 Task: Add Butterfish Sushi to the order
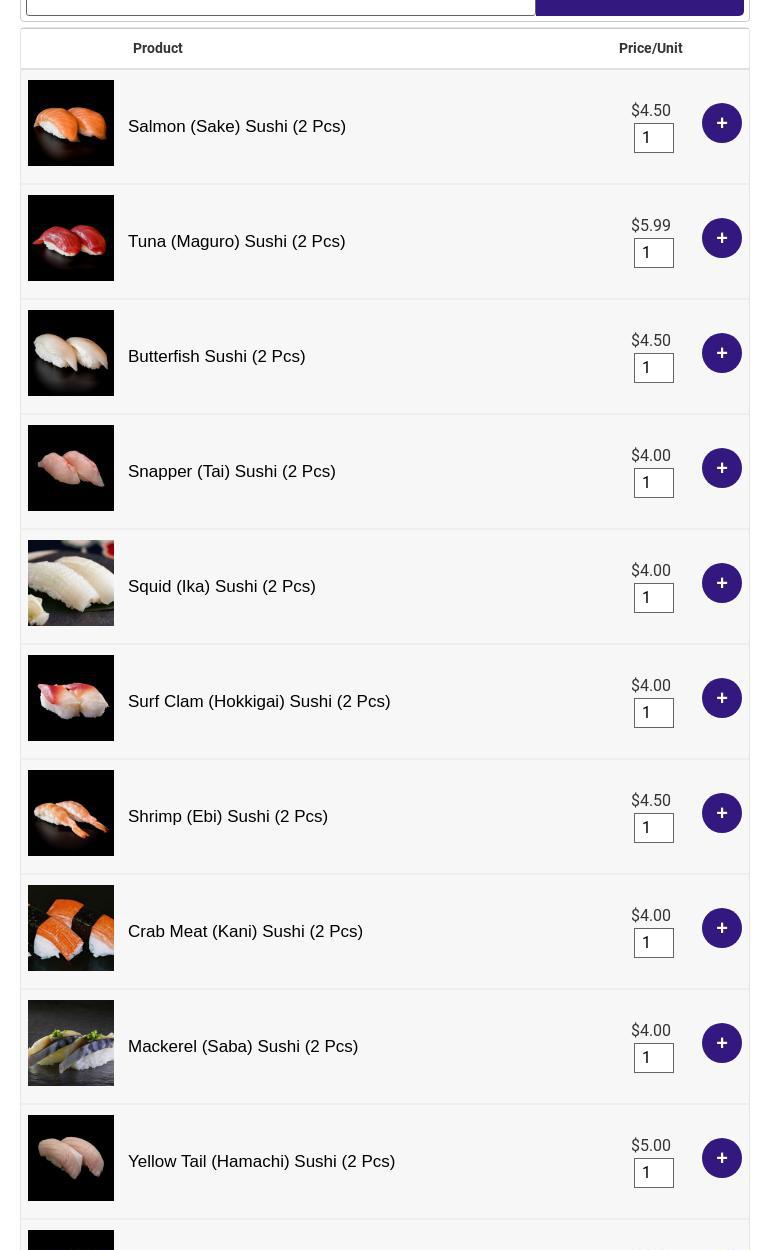click(x=721, y=353)
